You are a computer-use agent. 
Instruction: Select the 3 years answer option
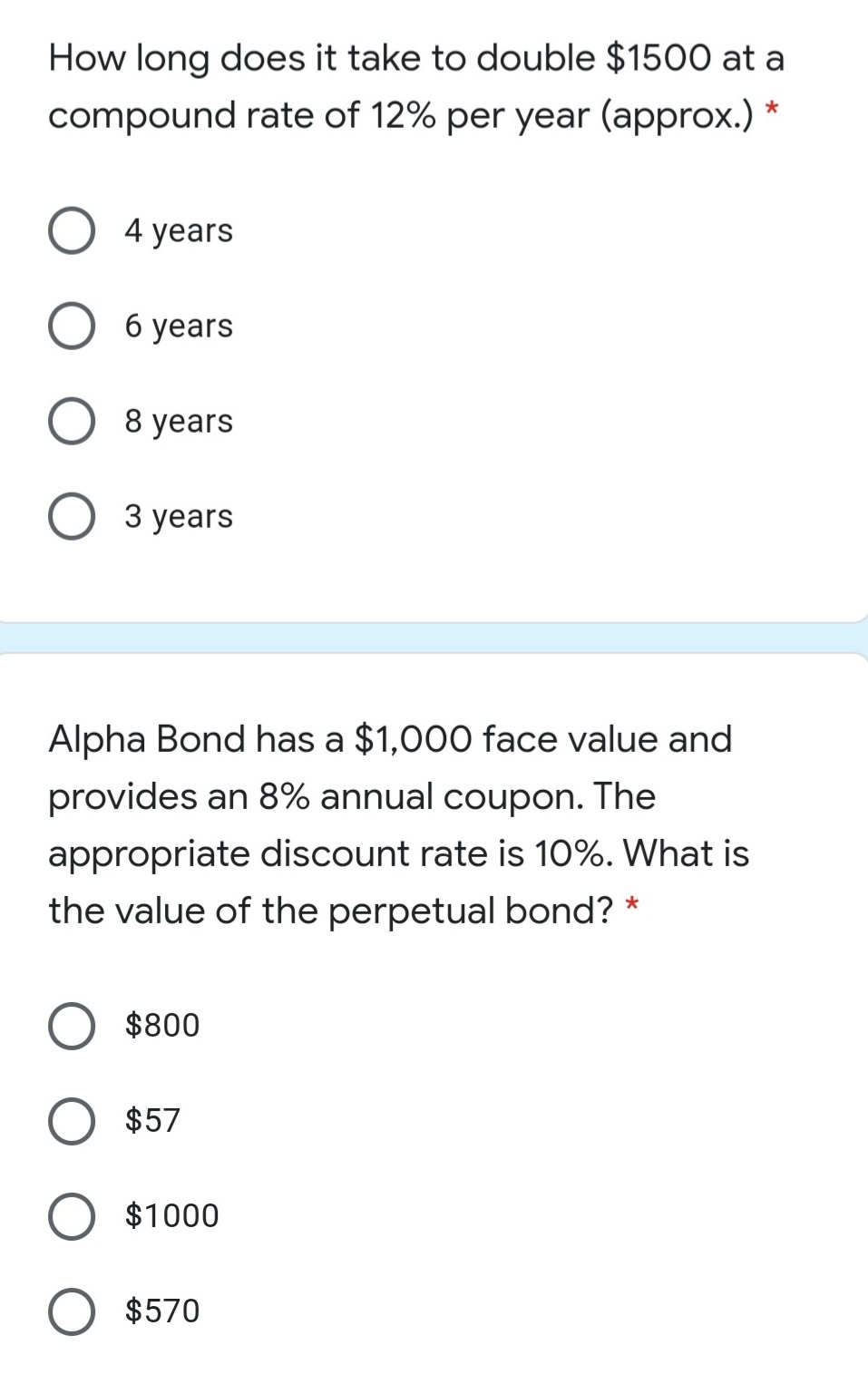[72, 518]
